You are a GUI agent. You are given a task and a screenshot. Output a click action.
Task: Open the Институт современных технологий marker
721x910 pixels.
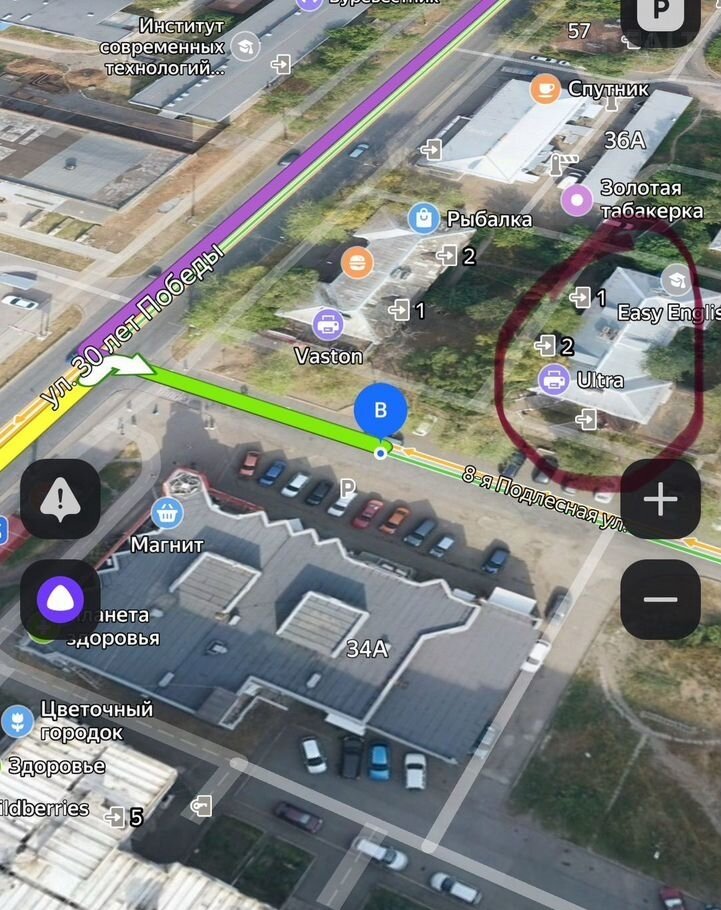point(245,46)
